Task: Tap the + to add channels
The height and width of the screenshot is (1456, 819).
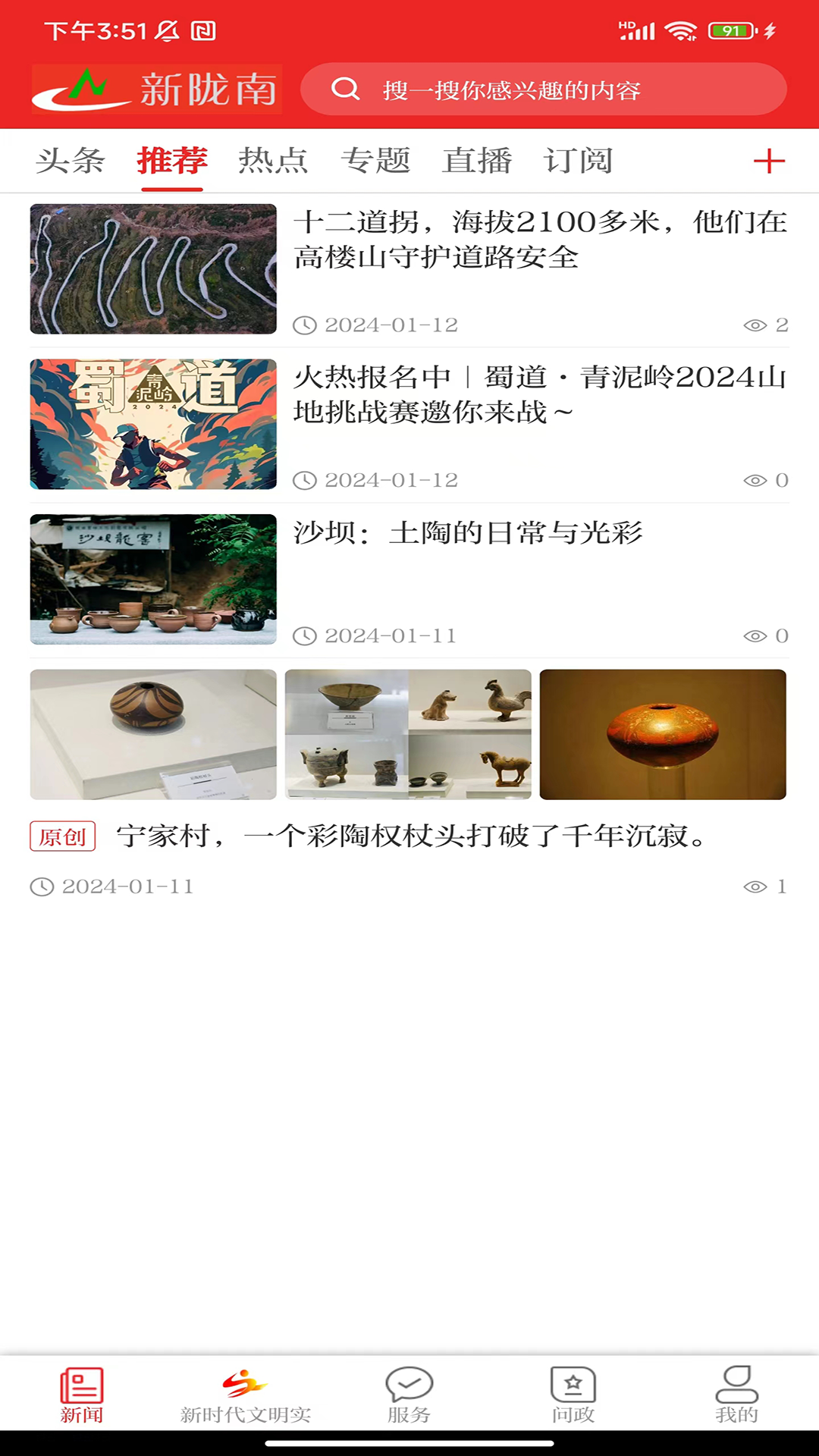Action: point(770,161)
